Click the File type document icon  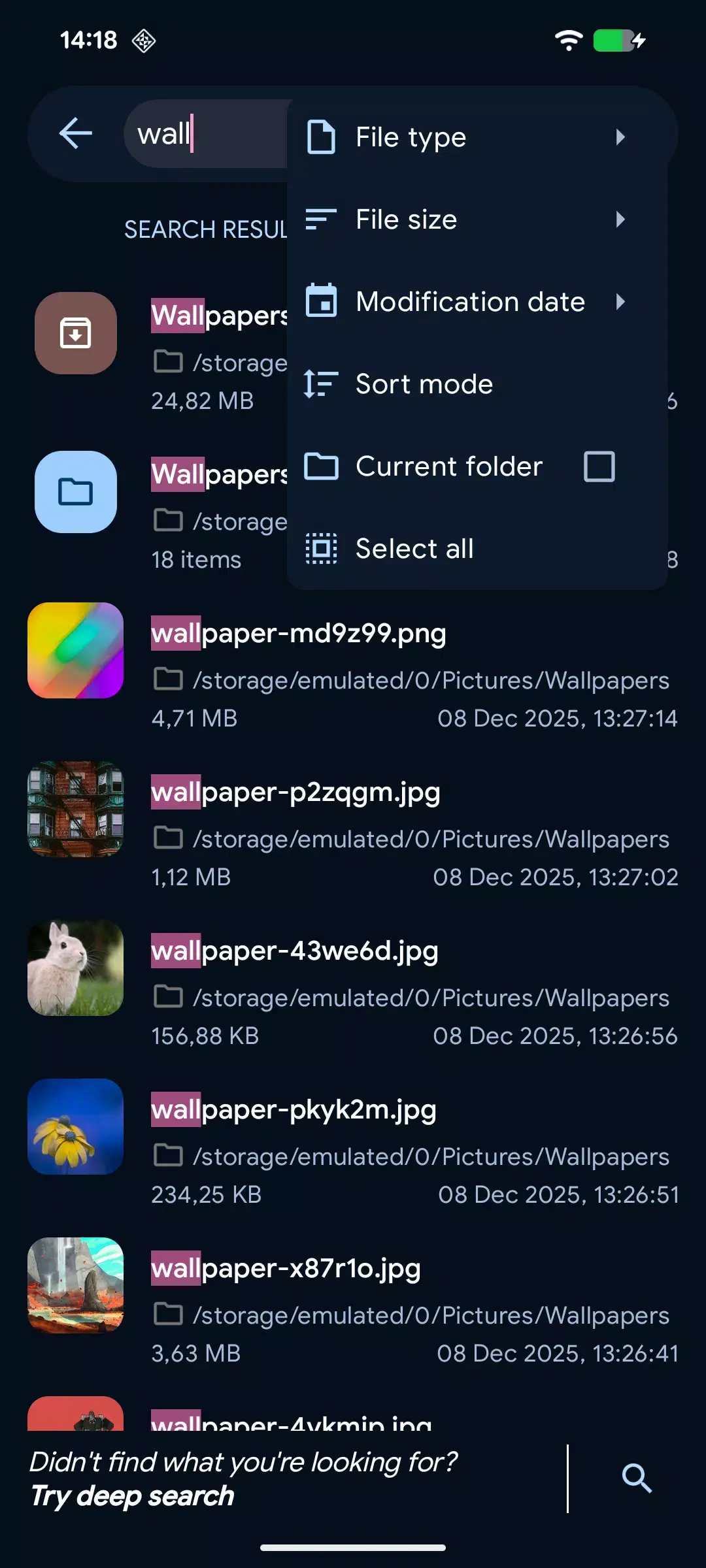pos(321,137)
